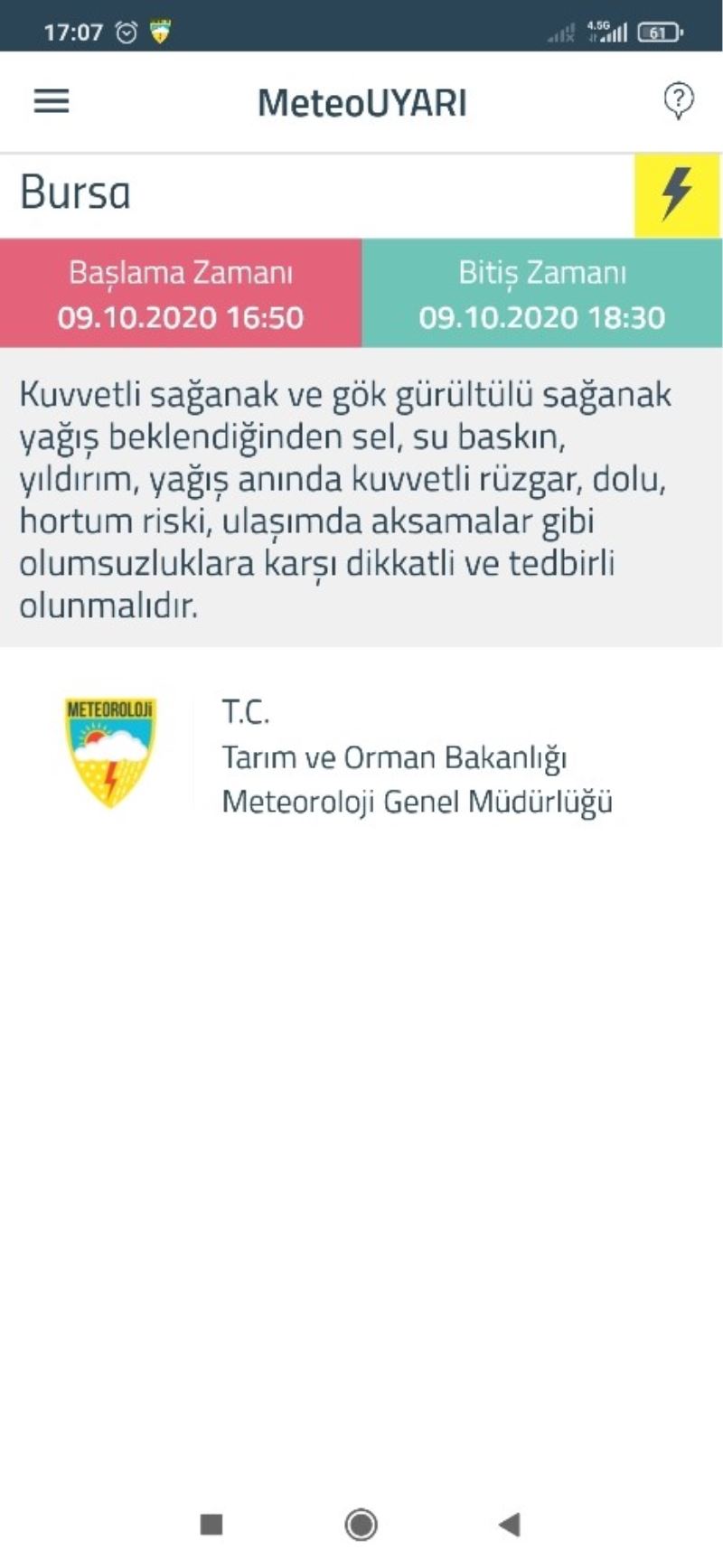
Task: Open the hamburger drawer menu
Action: pos(52,101)
